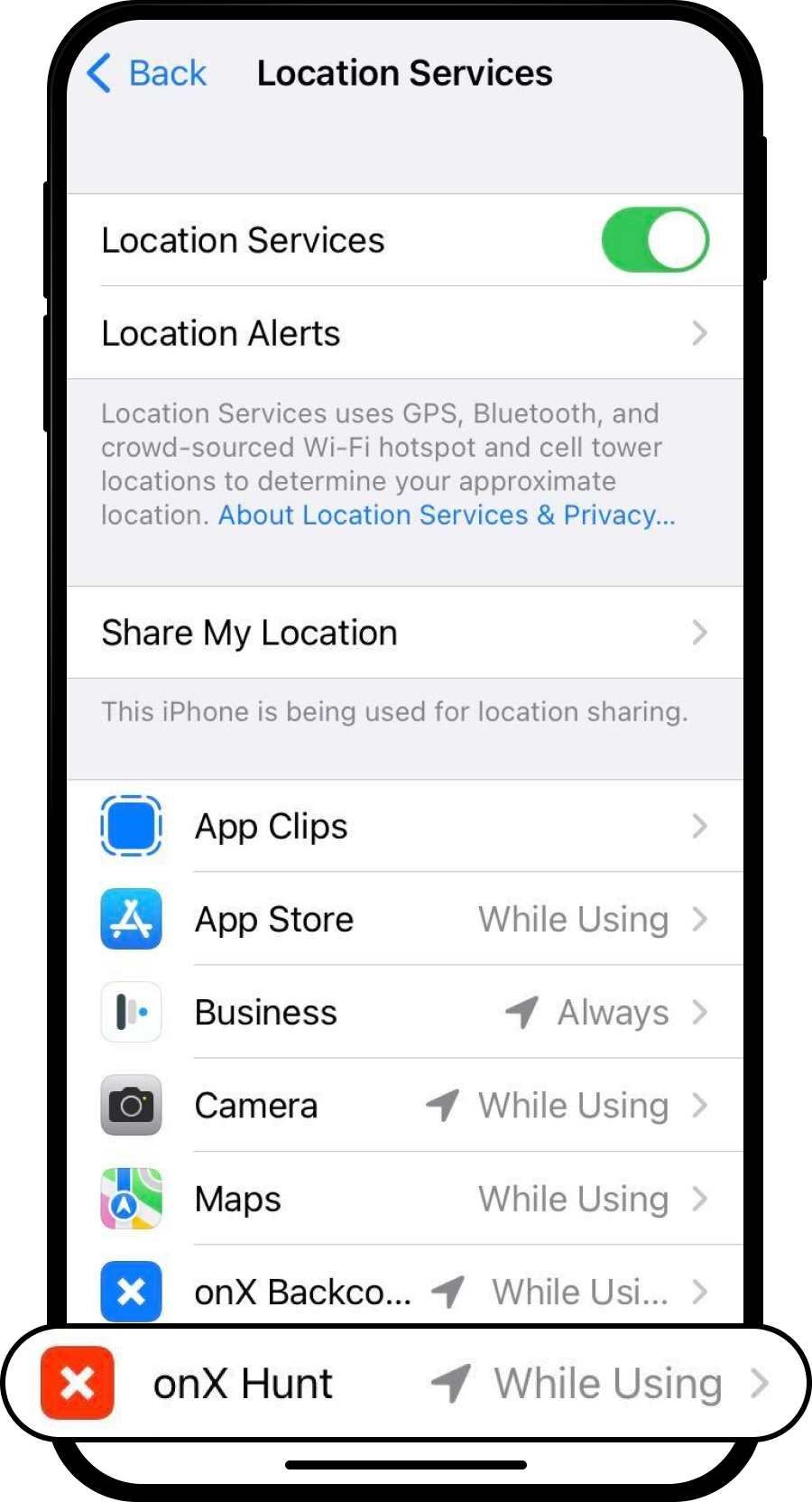Go back to the previous settings page
Screen dimensions: 812x1502
[x=148, y=73]
